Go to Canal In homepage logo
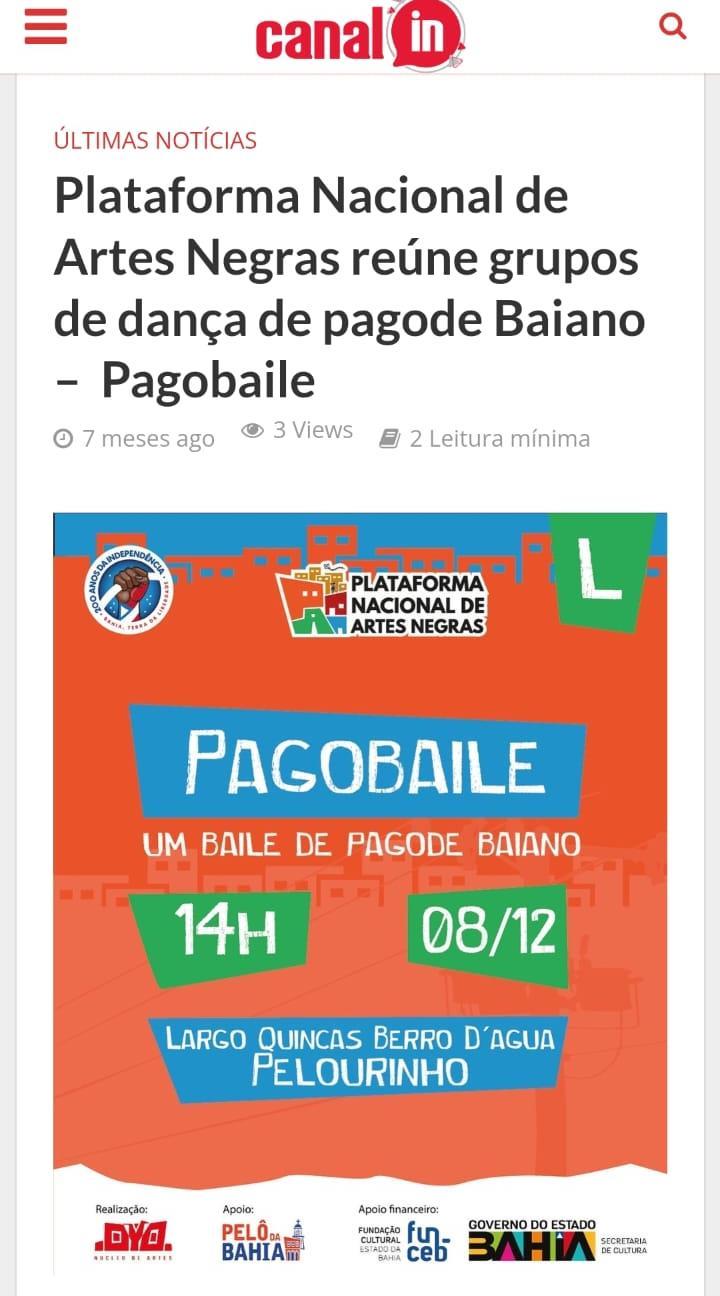Viewport: 720px width, 1296px height. pyautogui.click(x=360, y=35)
